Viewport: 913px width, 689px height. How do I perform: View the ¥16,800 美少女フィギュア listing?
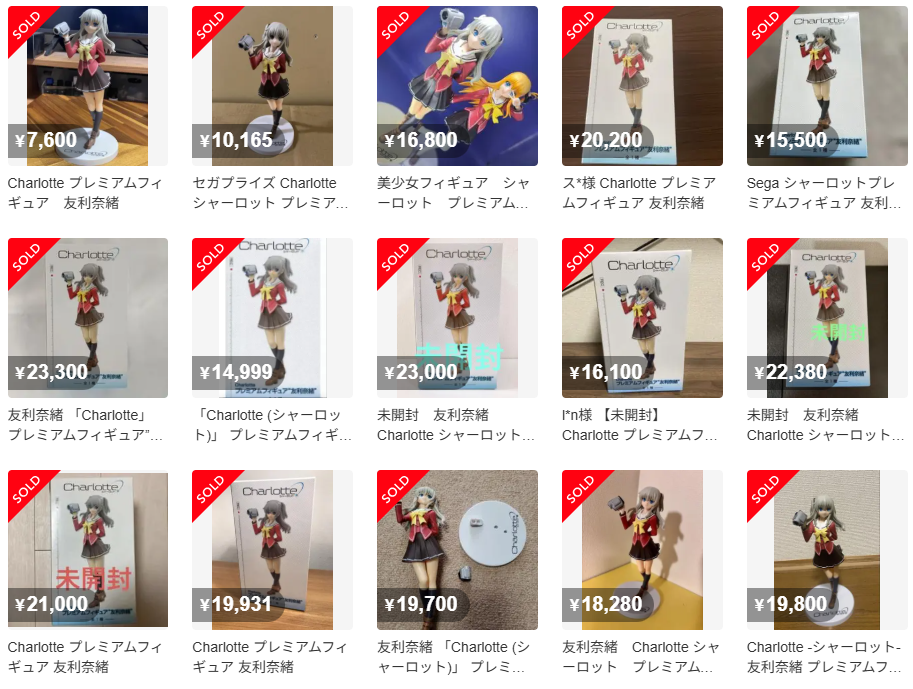tap(457, 86)
